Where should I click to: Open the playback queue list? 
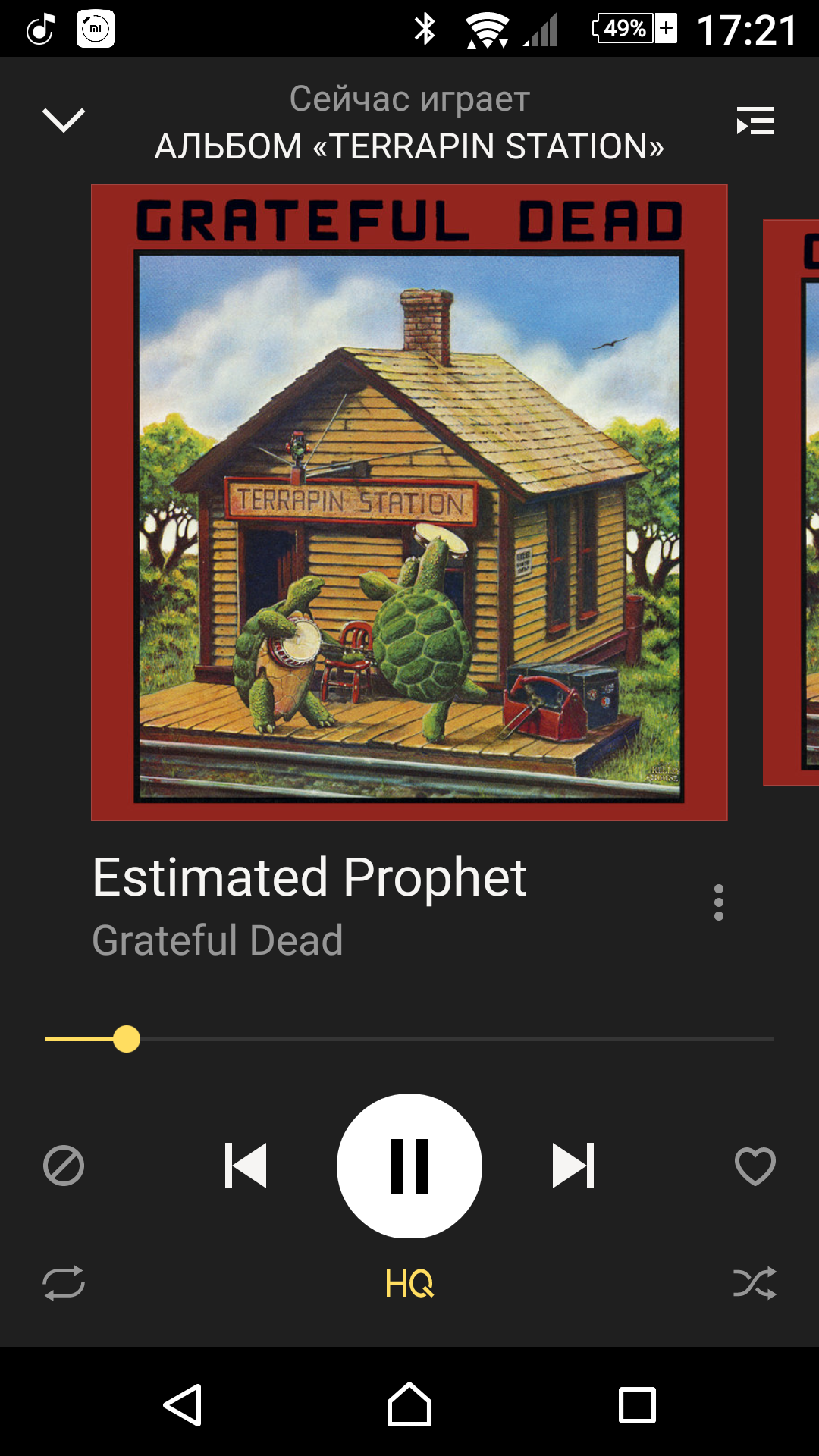point(755,121)
